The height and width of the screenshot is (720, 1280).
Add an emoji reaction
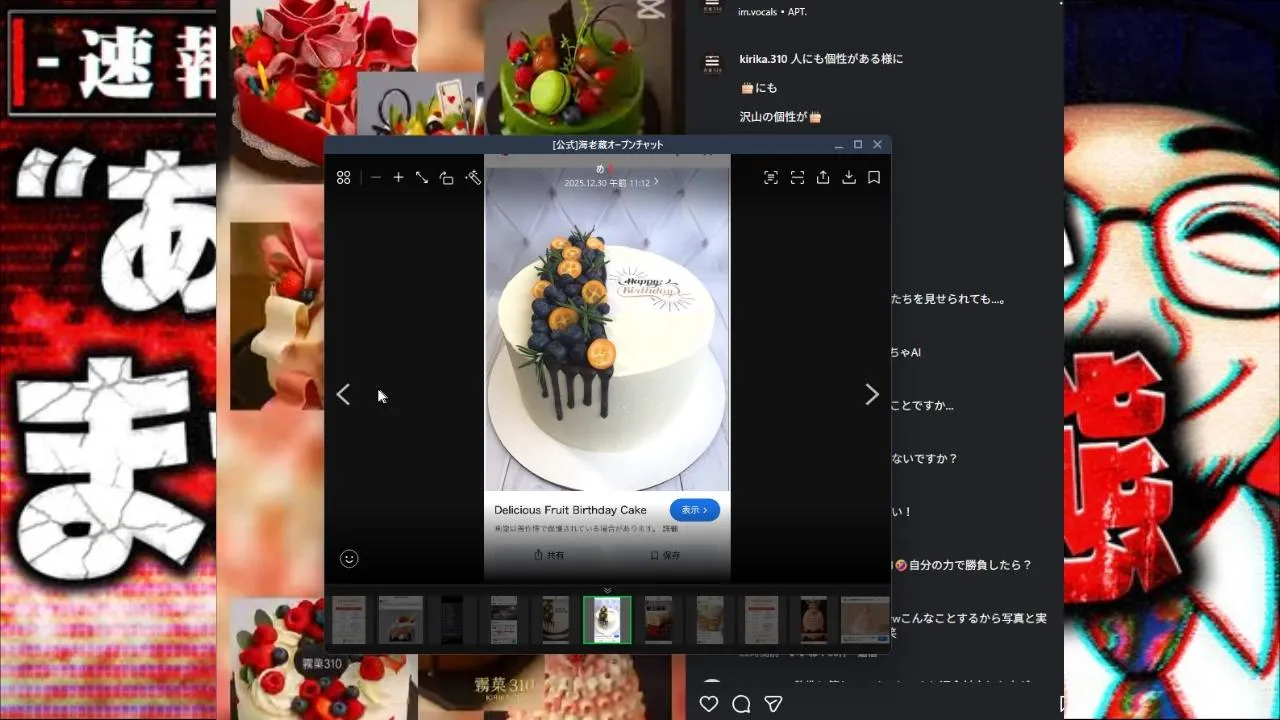(349, 559)
